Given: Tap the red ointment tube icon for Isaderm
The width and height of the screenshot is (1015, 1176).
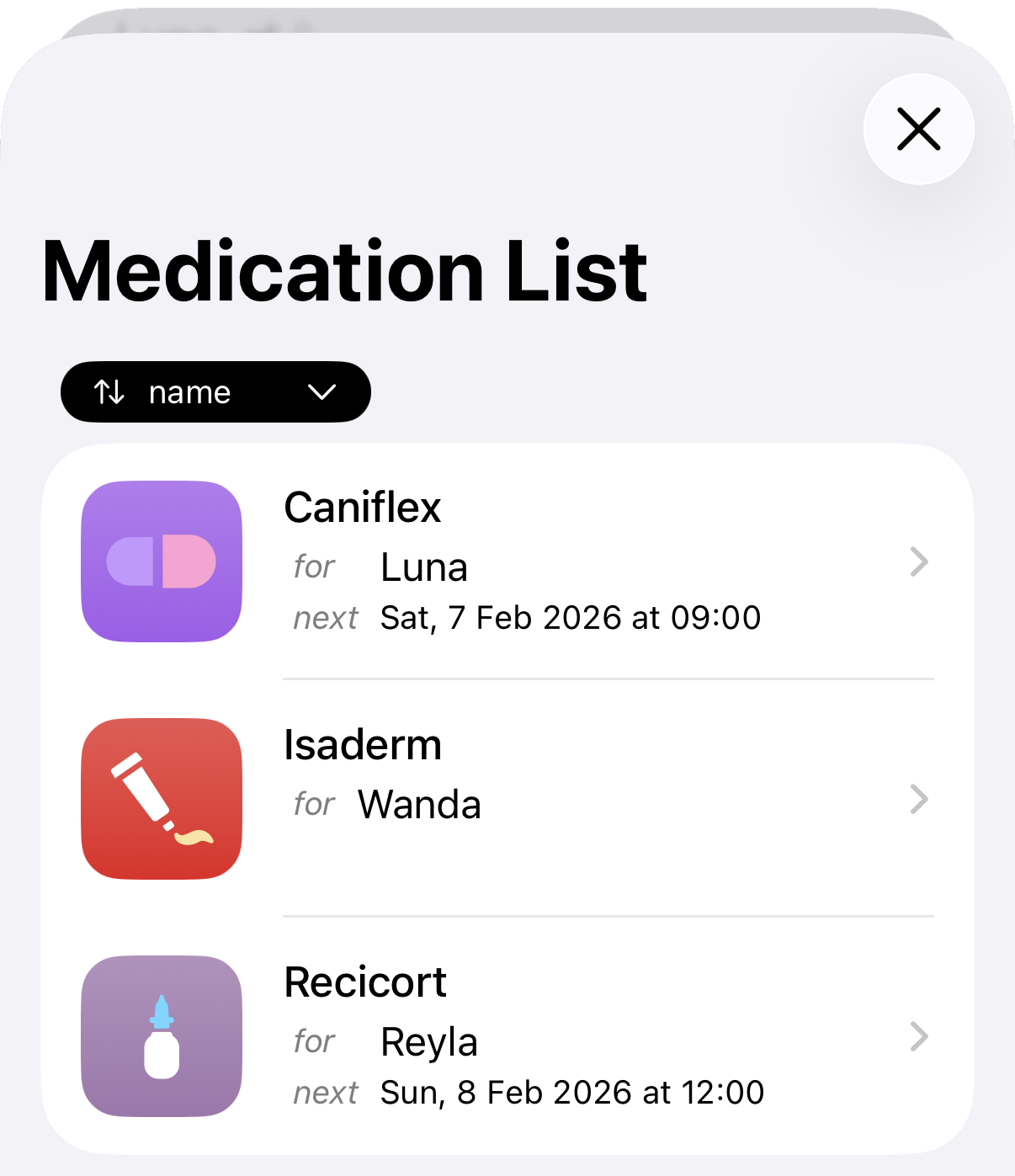Looking at the screenshot, I should tap(161, 800).
